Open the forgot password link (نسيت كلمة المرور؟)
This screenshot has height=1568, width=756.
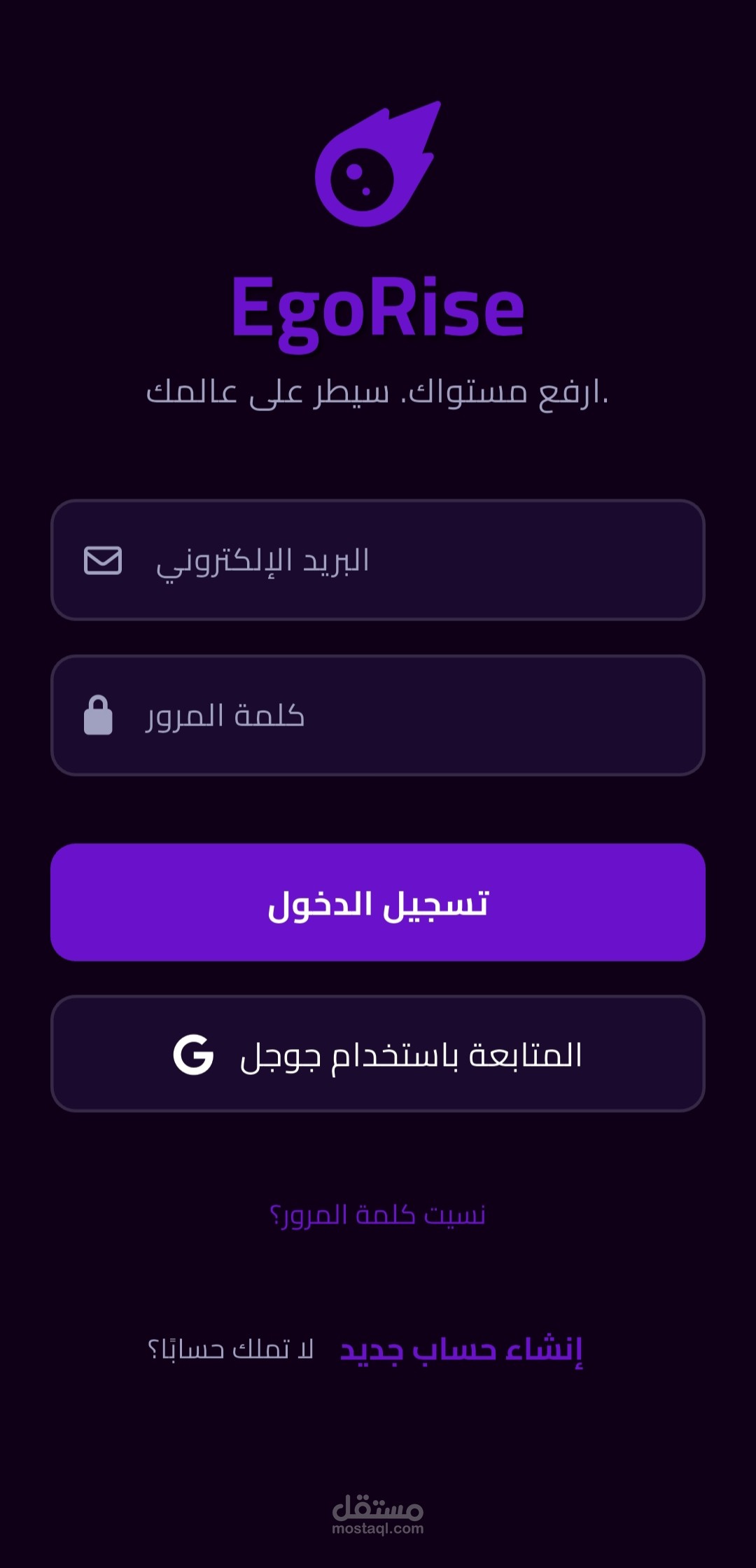click(378, 1215)
